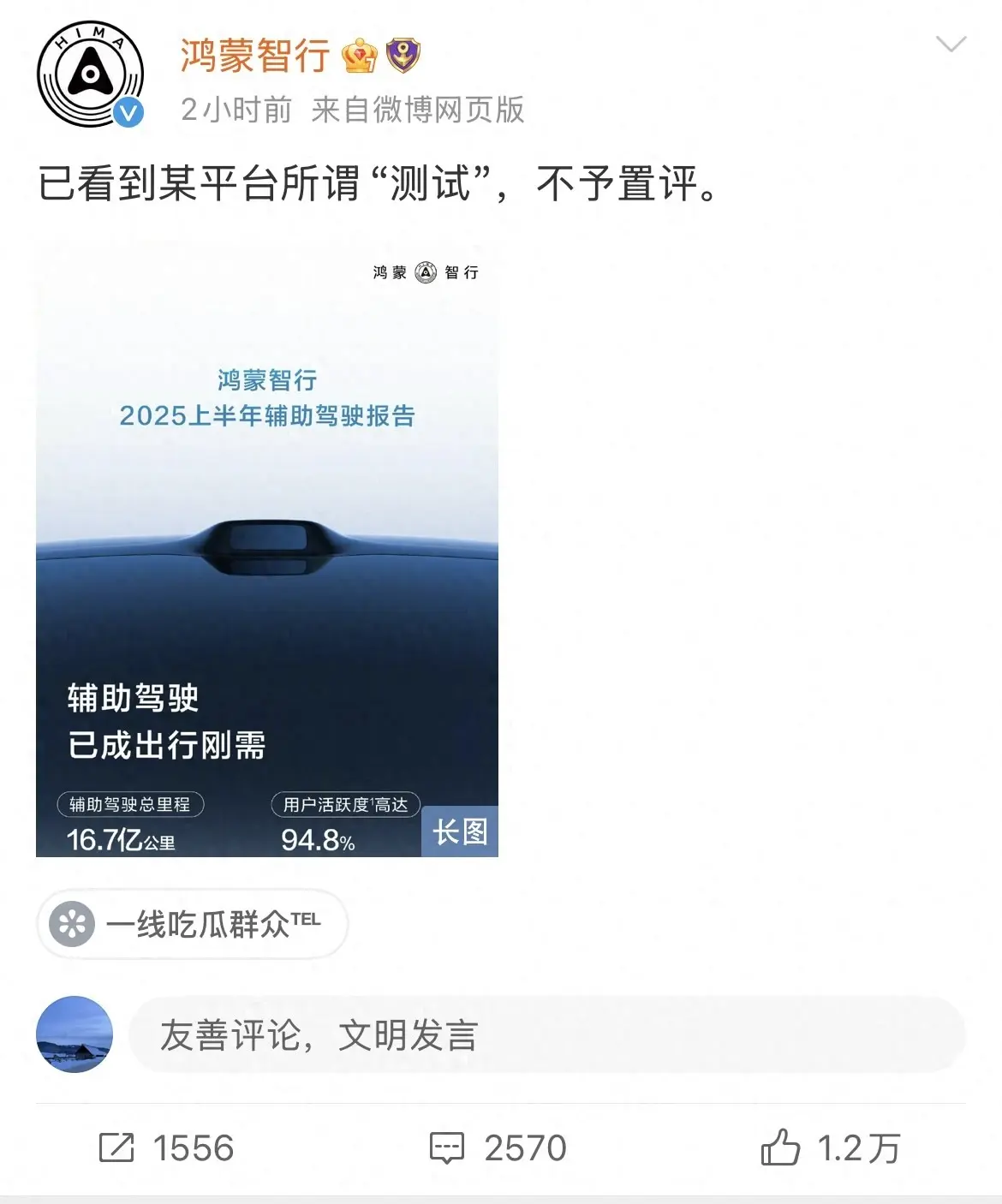This screenshot has height=1204, width=1002.
Task: Expand the post options chevron
Action: [x=951, y=45]
